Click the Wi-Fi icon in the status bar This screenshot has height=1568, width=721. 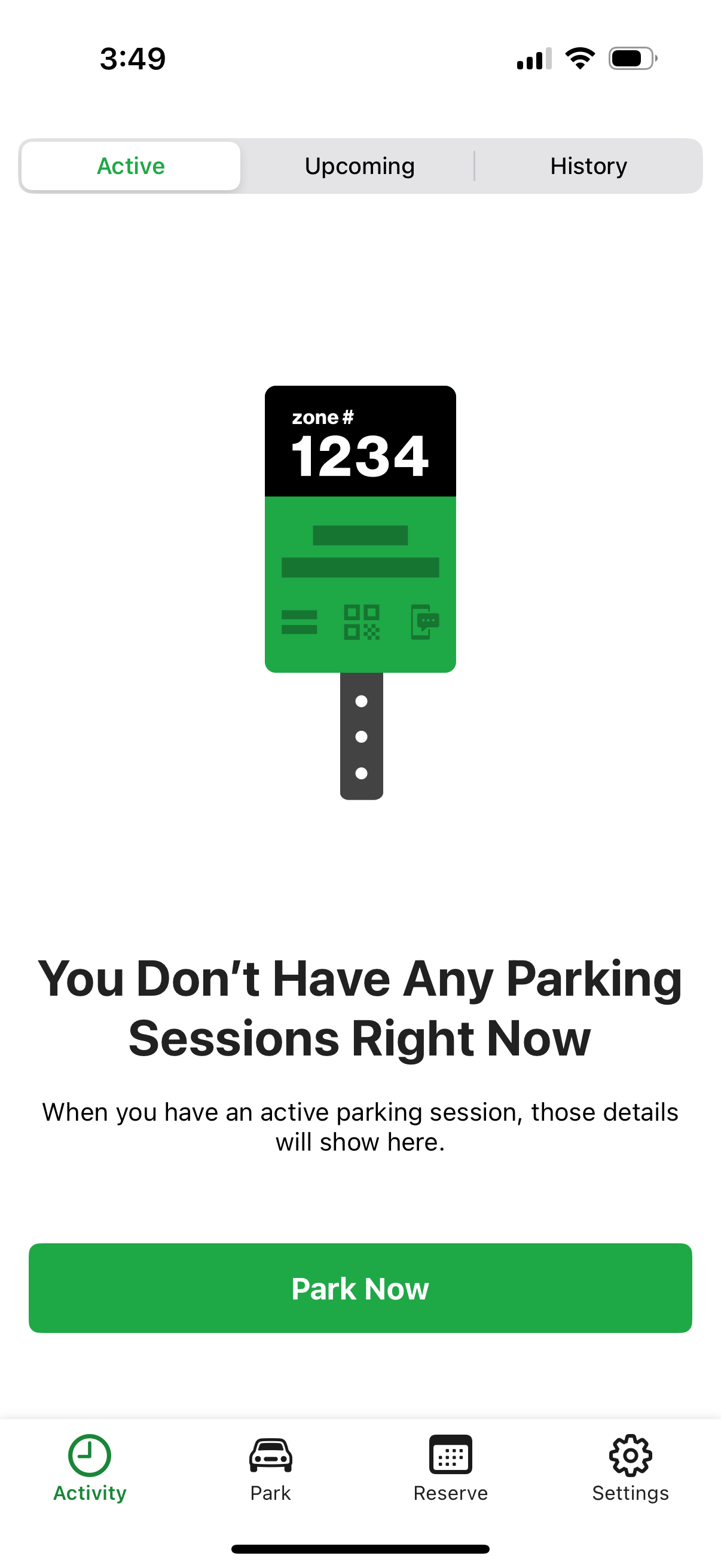coord(580,57)
